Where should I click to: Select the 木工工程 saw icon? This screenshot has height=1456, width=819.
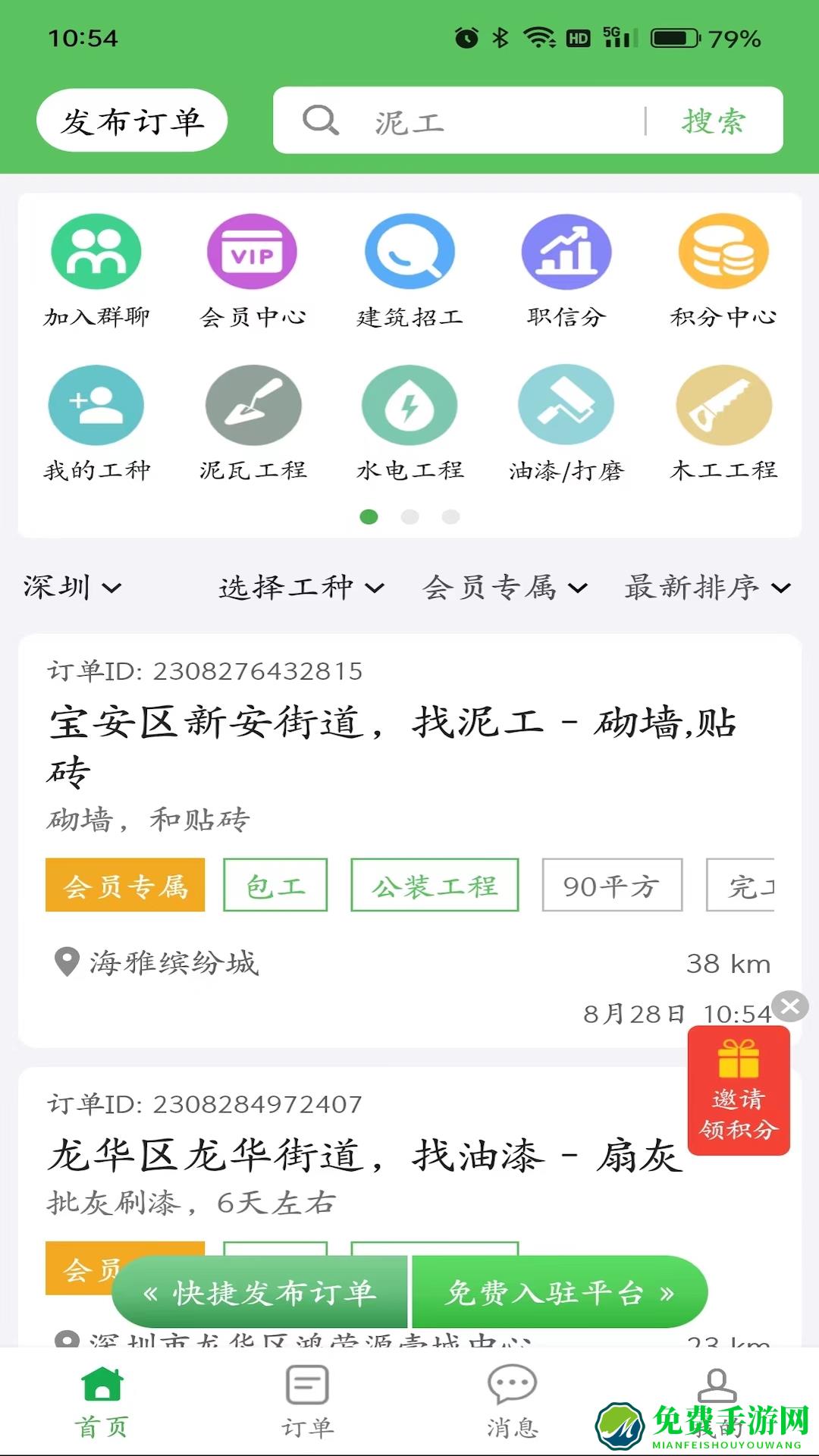[723, 404]
